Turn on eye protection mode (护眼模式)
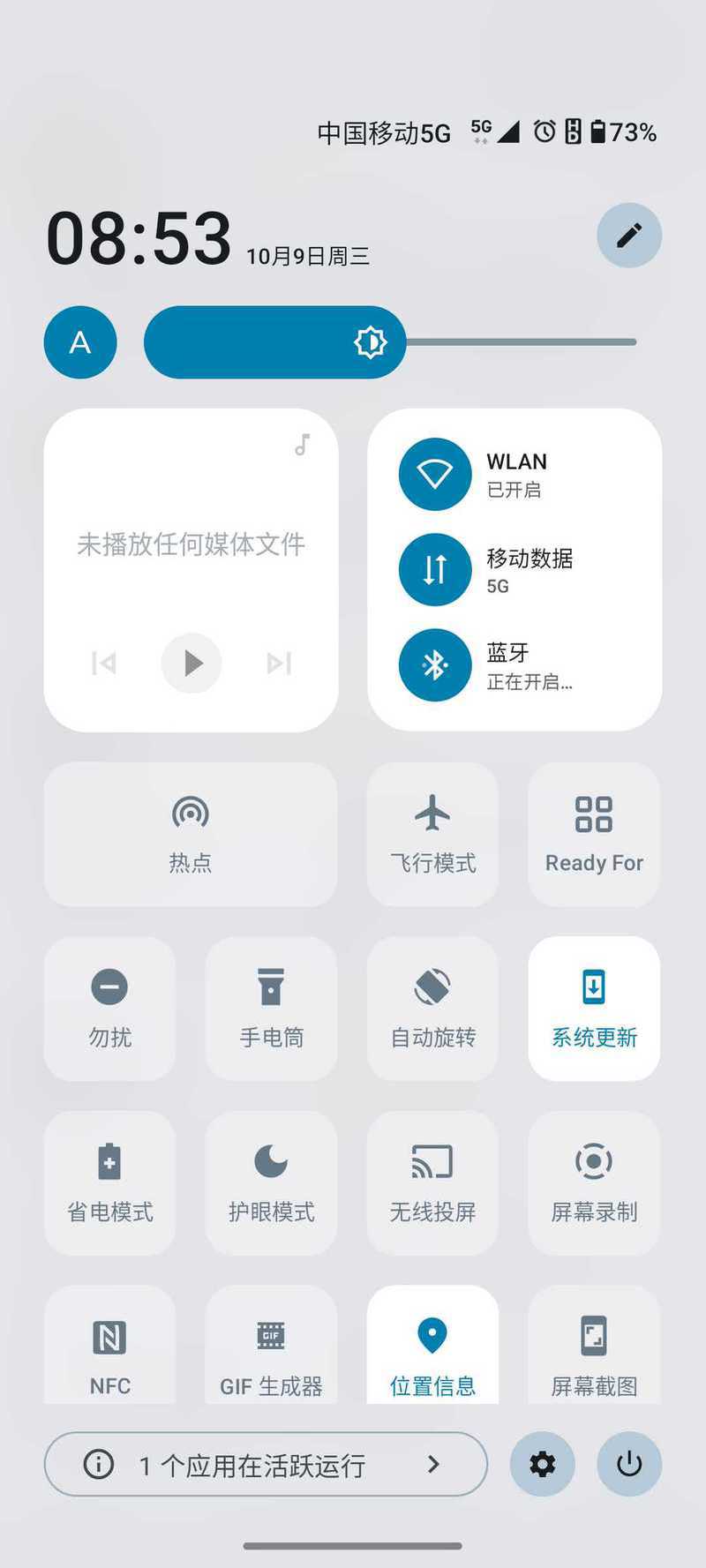 pos(271,1183)
